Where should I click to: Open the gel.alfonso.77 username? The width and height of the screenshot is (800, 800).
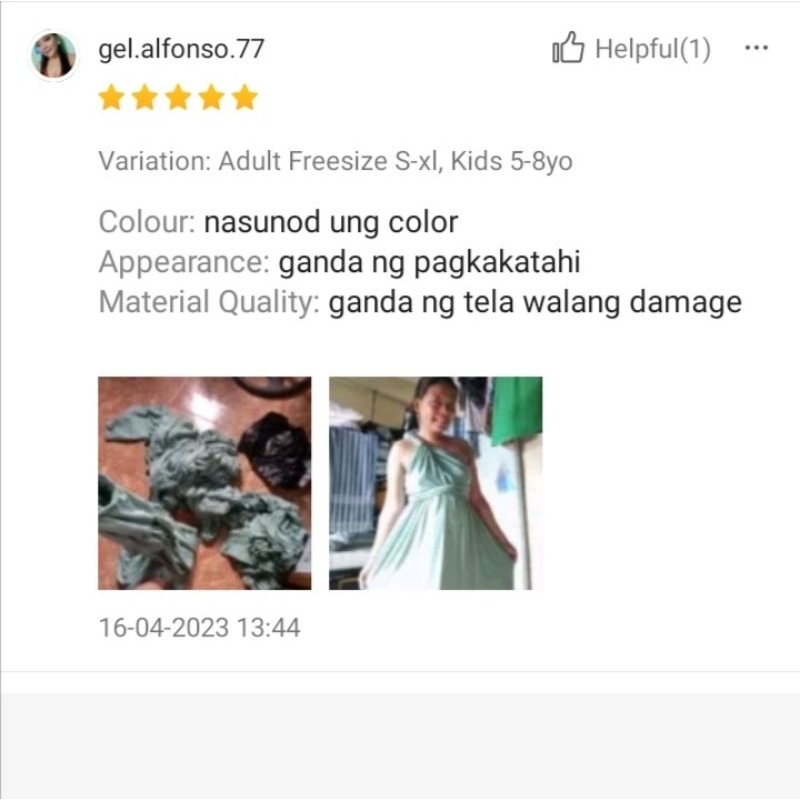click(x=181, y=49)
